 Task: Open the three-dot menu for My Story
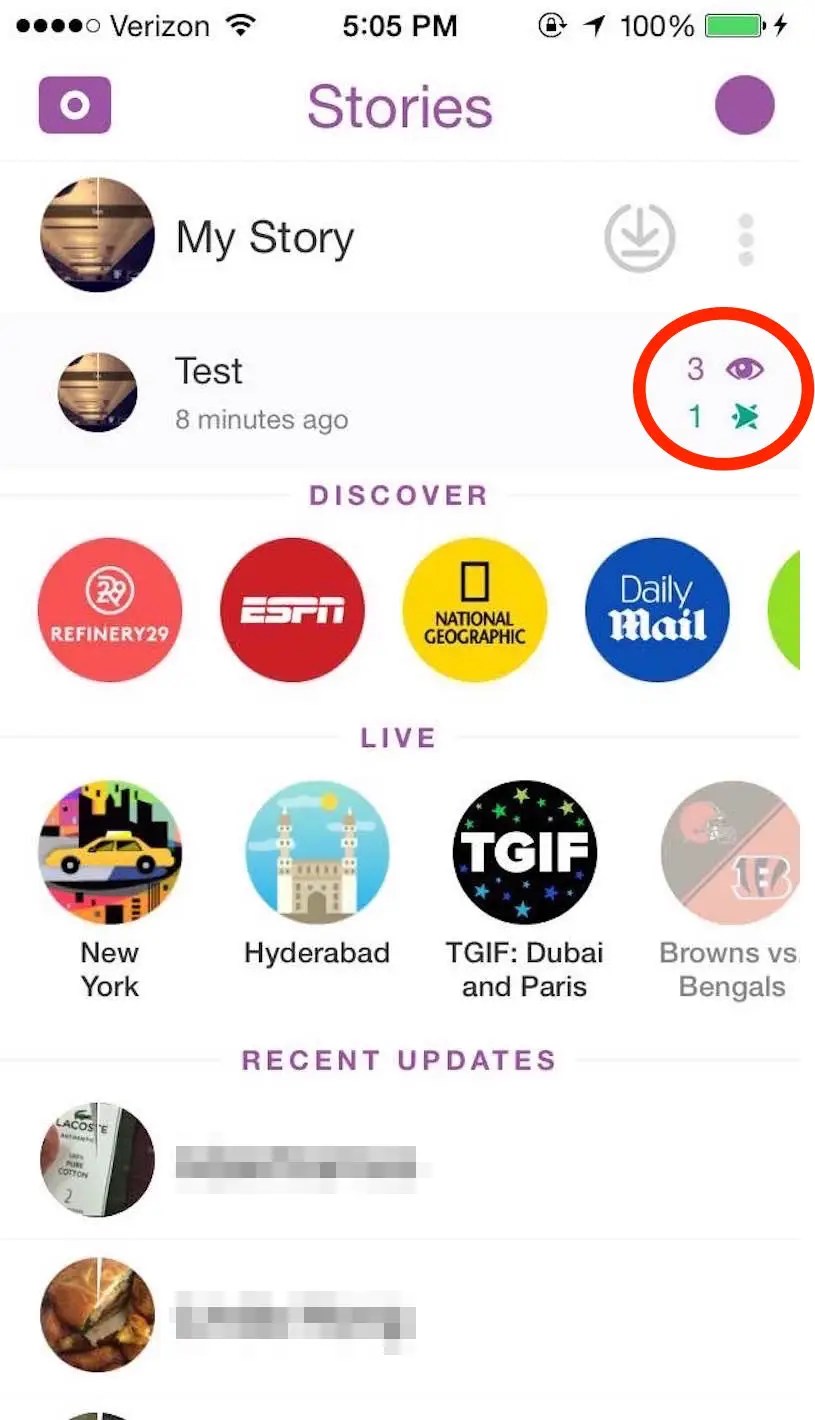click(x=745, y=237)
